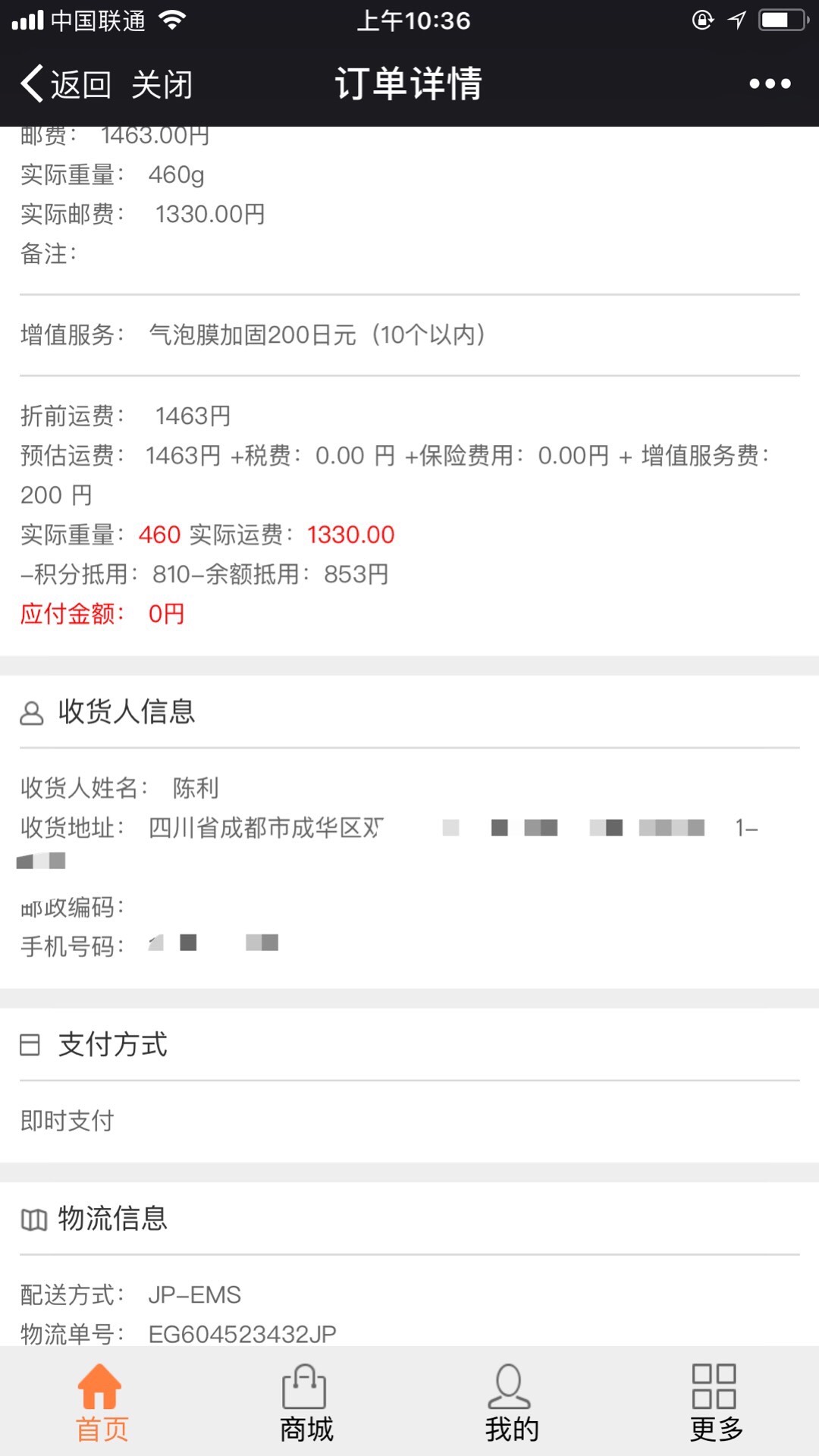Go to the 我的 tab
This screenshot has height=1456, width=819.
[x=511, y=1403]
